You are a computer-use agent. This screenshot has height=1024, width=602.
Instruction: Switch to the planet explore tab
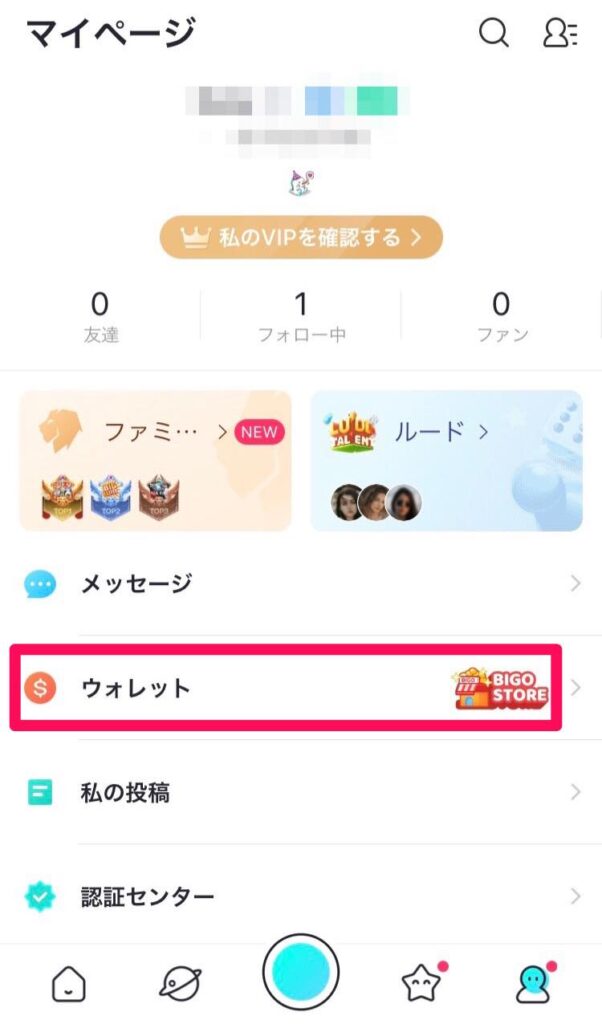tap(180, 985)
